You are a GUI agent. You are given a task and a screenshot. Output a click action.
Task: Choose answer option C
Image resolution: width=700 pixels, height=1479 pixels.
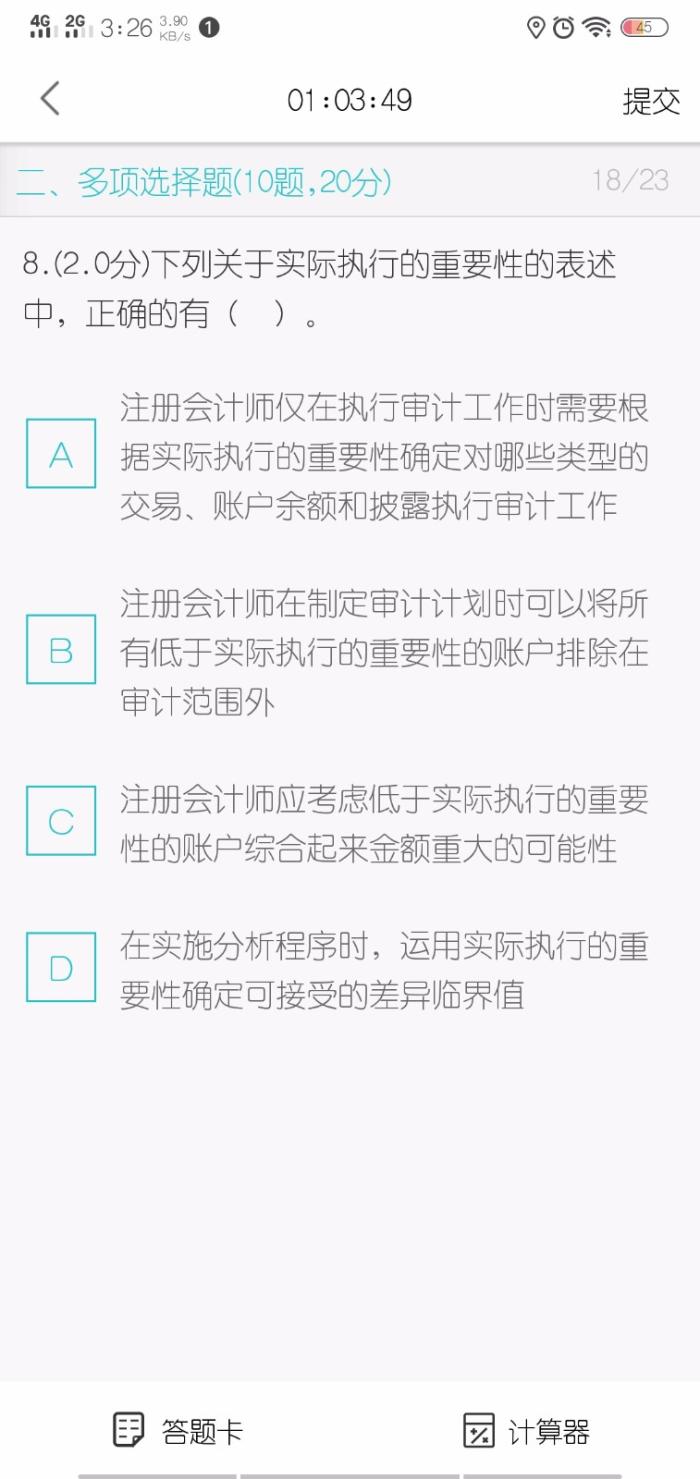61,821
